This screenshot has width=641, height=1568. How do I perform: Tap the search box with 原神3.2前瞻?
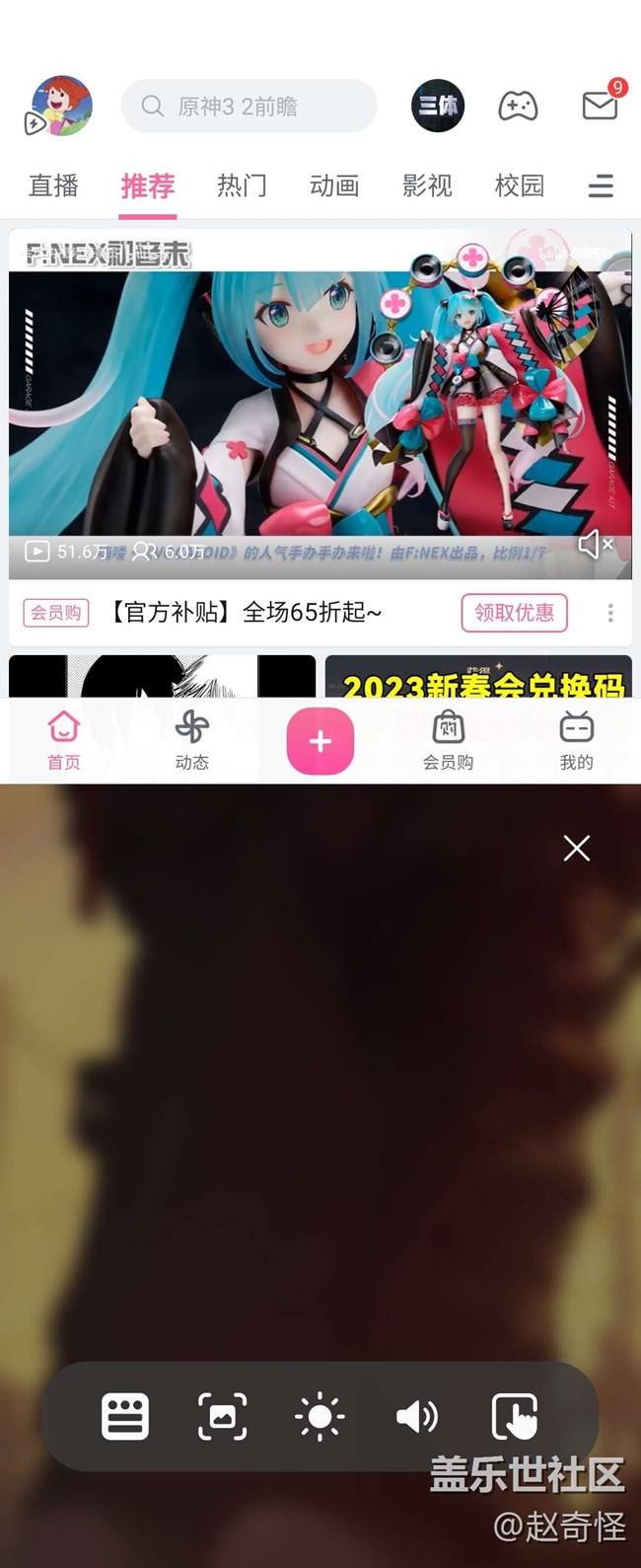(249, 107)
